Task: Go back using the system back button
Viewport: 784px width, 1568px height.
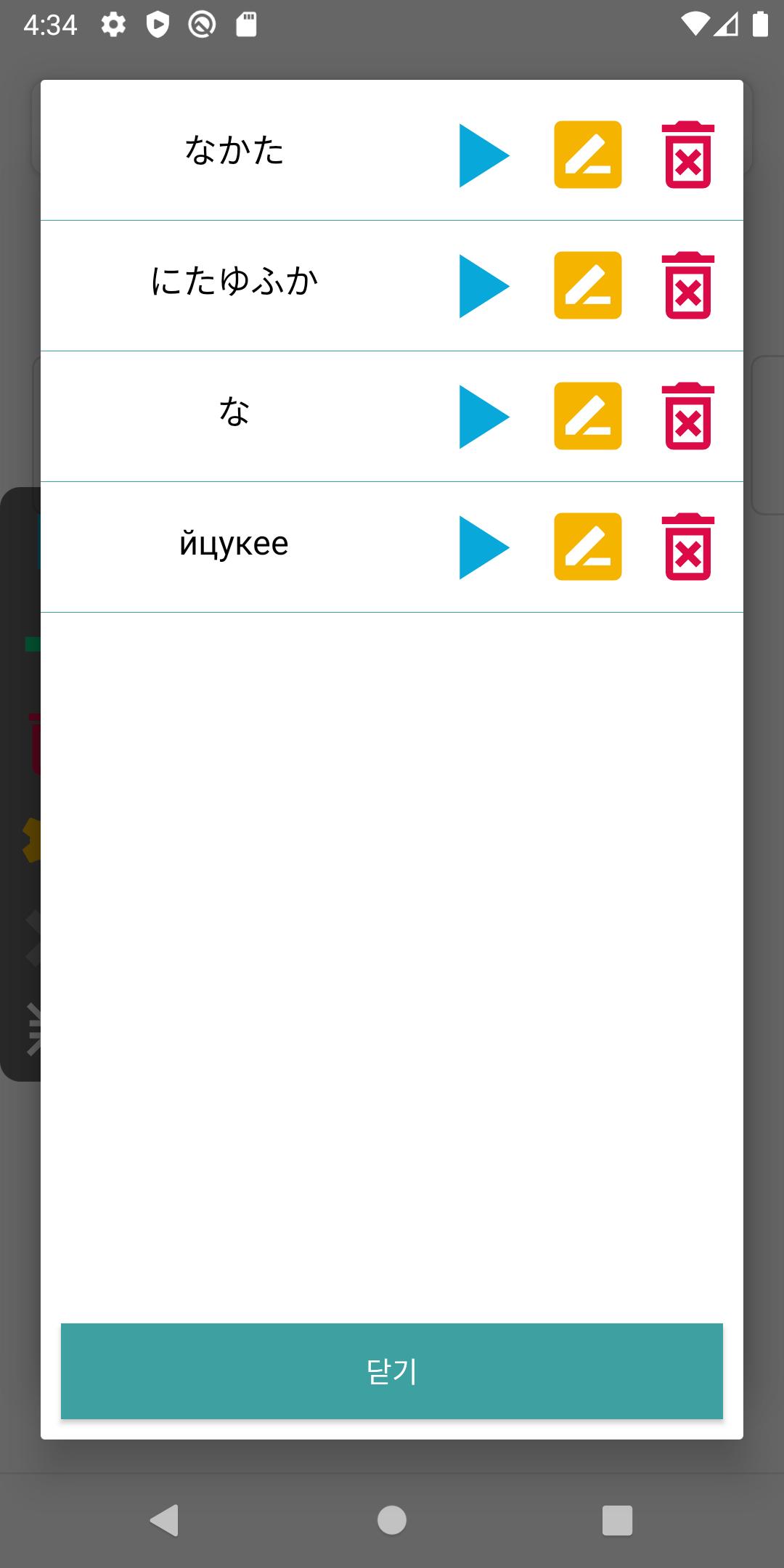Action: click(x=165, y=1520)
